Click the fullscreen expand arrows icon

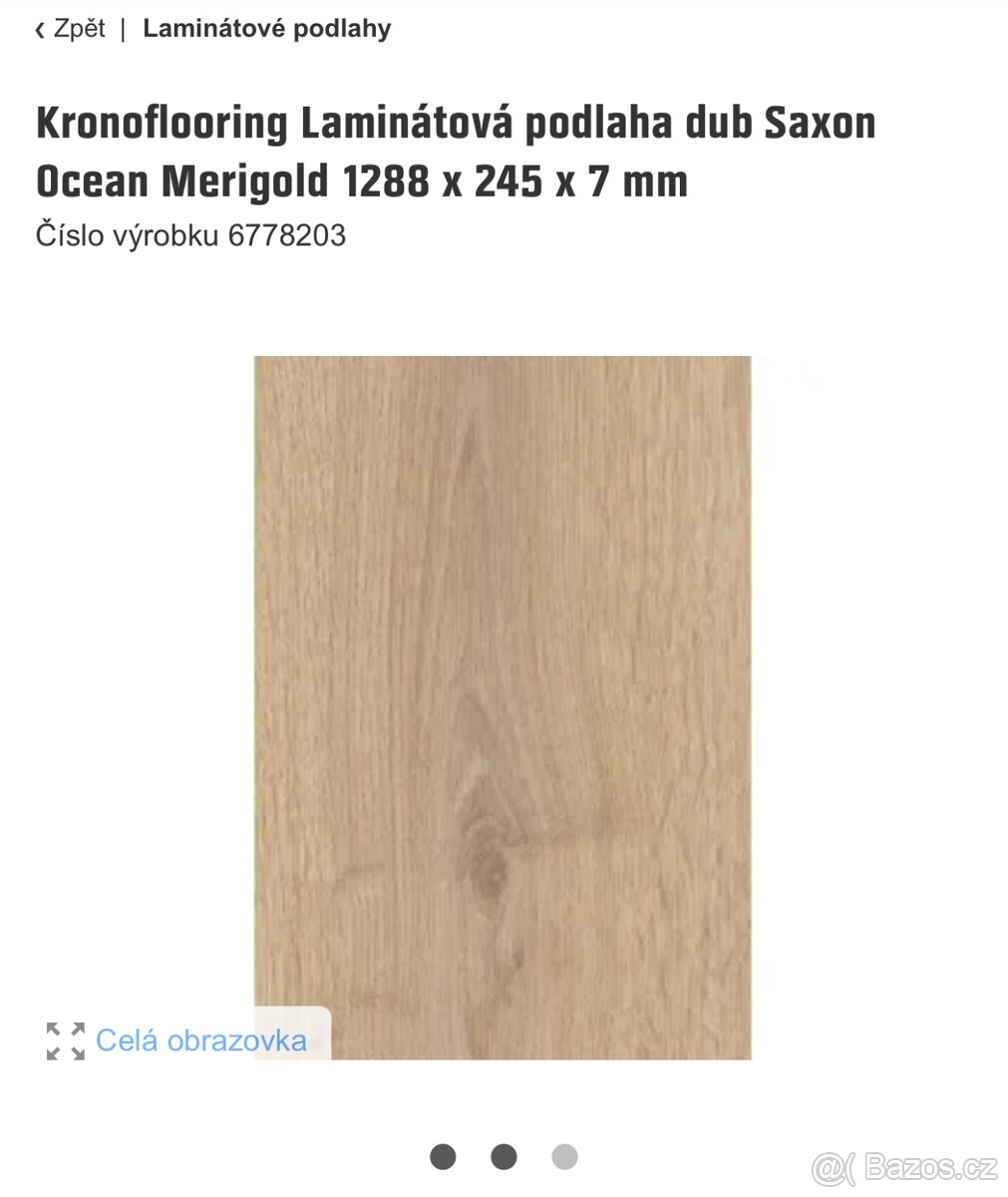tap(66, 1040)
